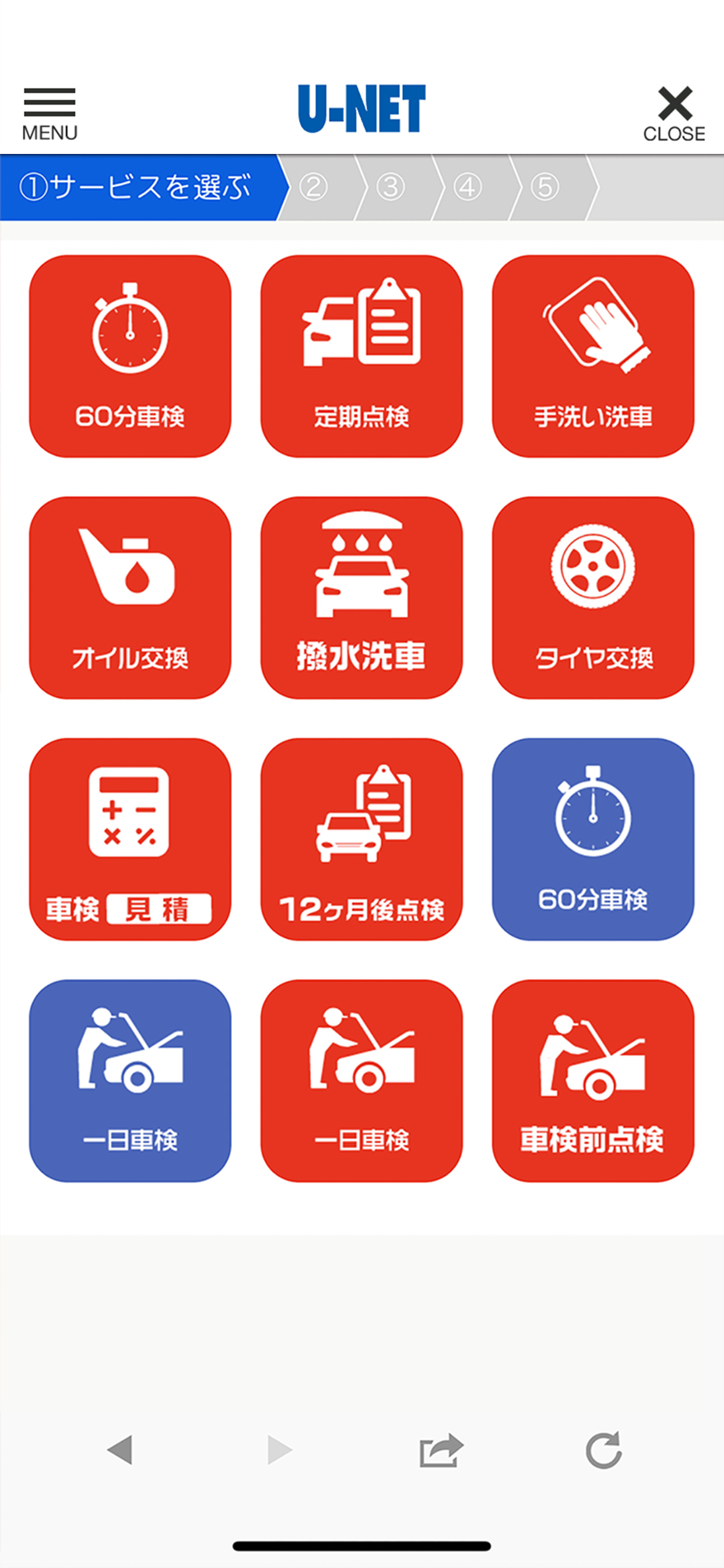
Task: Open the MENU hamburger button
Action: pos(50,114)
